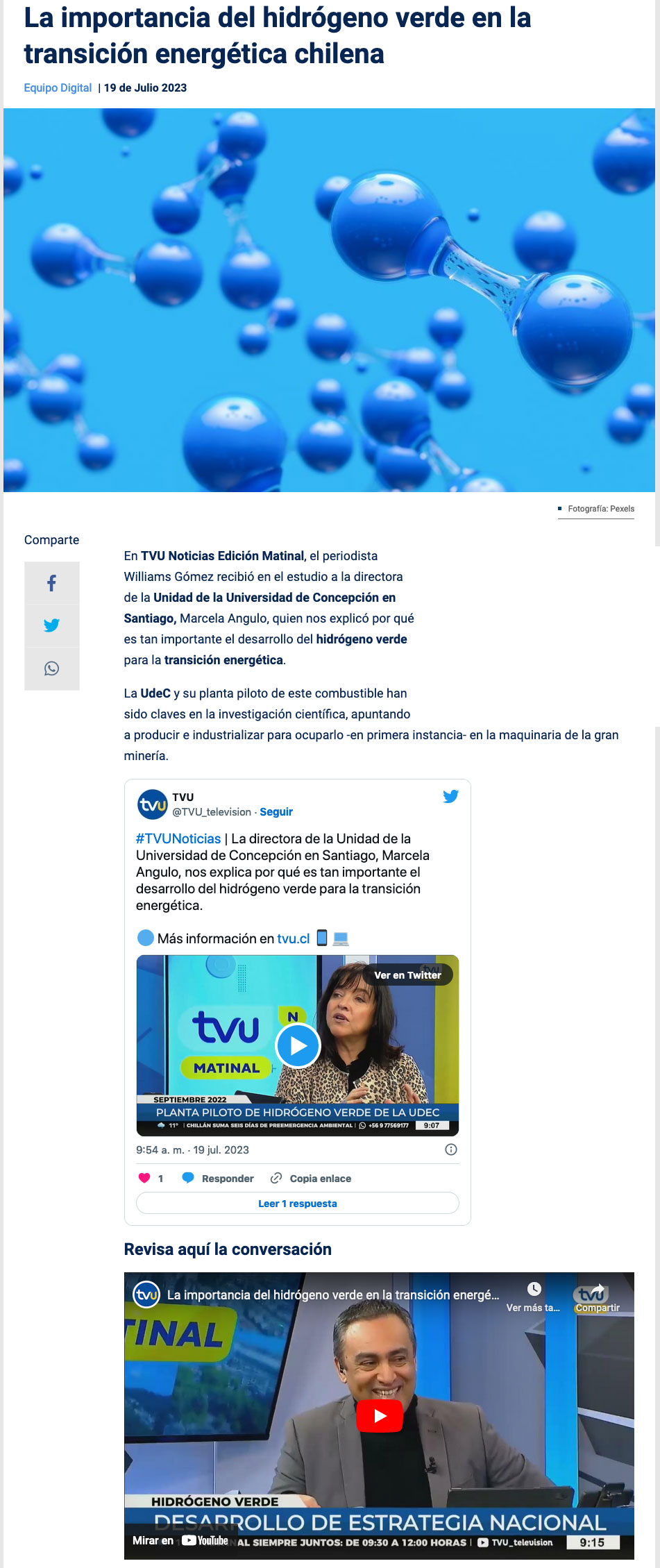Share article on Twitter

(51, 625)
